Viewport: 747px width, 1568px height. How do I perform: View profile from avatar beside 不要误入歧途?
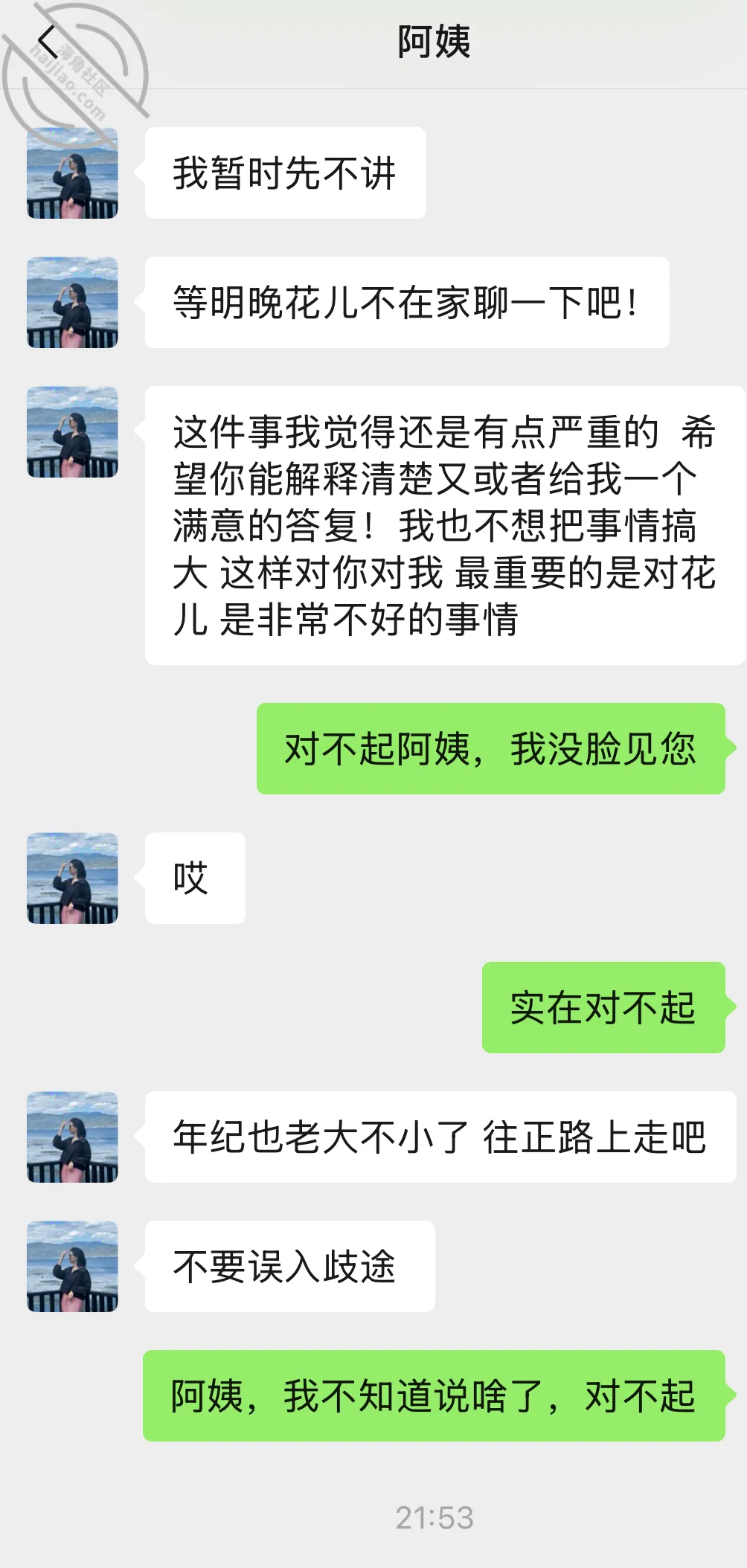(72, 1266)
